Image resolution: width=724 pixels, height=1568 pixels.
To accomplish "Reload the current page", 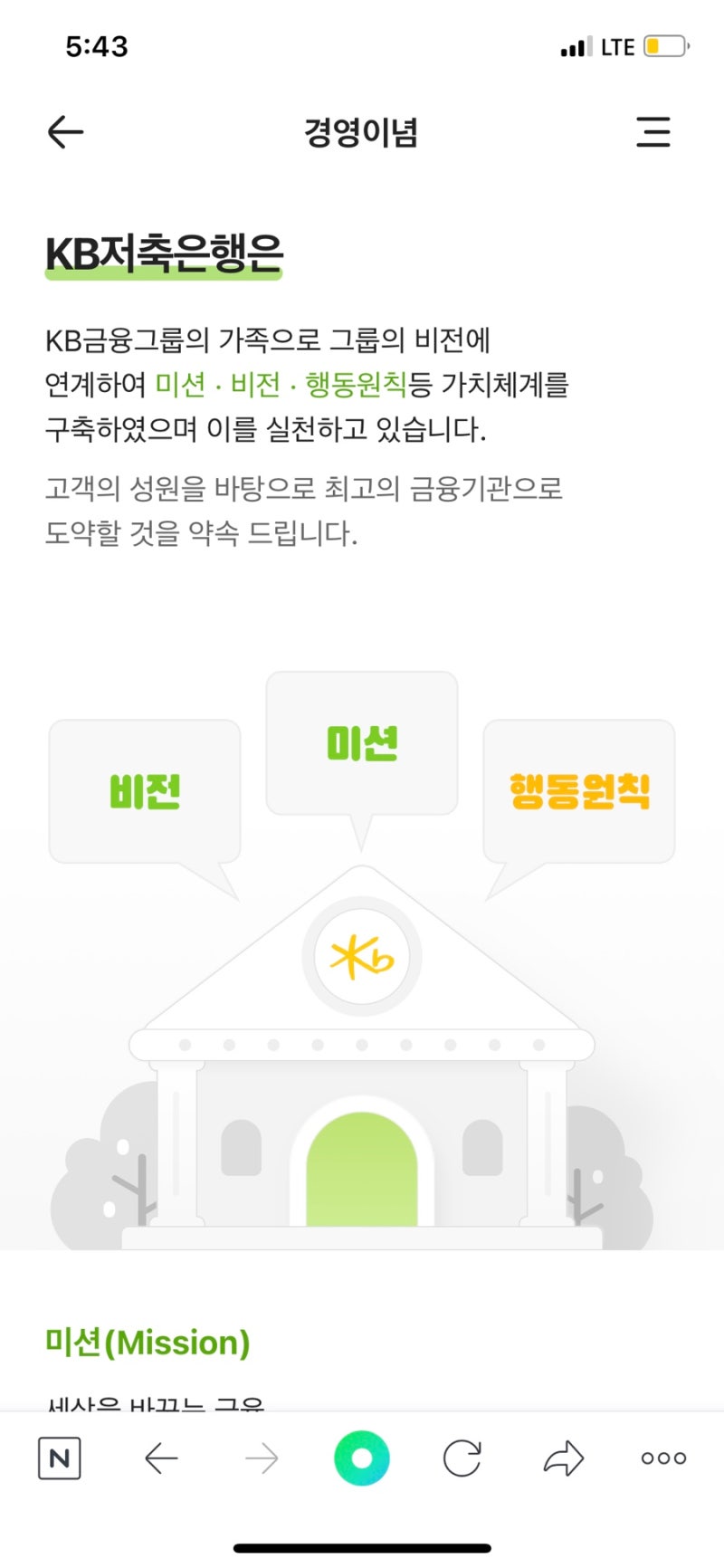I will click(462, 1458).
